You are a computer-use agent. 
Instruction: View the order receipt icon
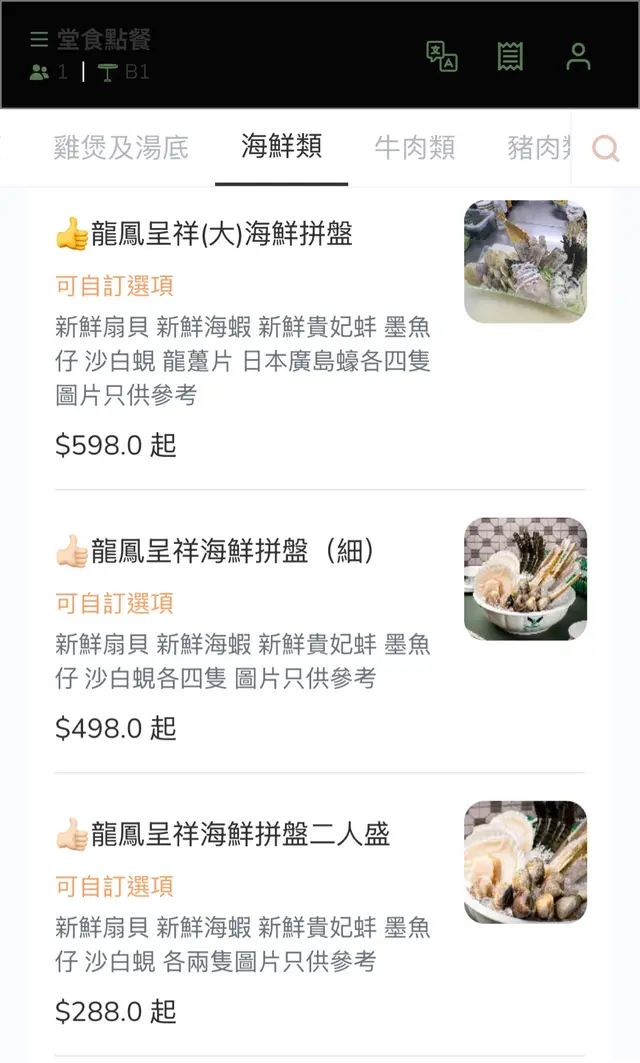pos(510,56)
